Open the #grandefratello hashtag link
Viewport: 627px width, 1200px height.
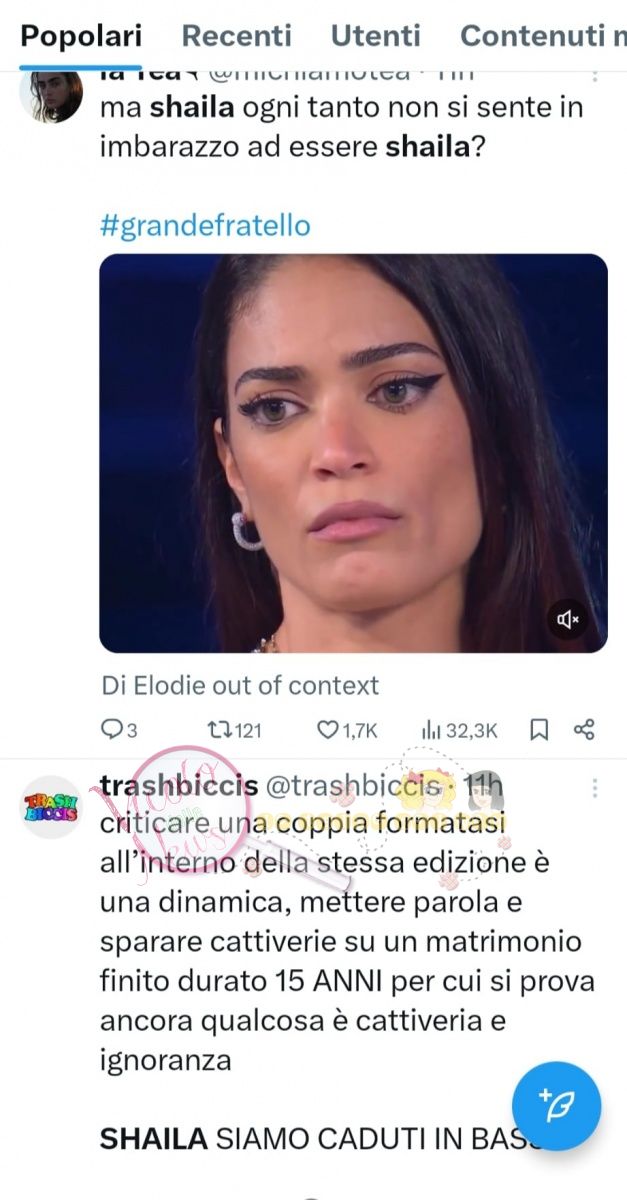pos(205,225)
